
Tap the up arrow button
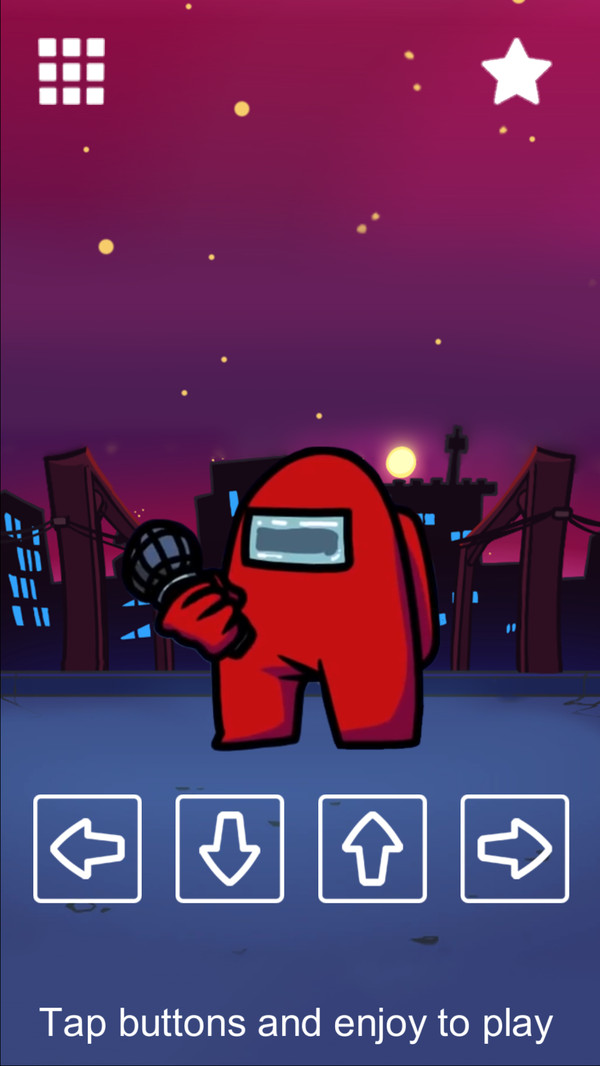coord(372,848)
